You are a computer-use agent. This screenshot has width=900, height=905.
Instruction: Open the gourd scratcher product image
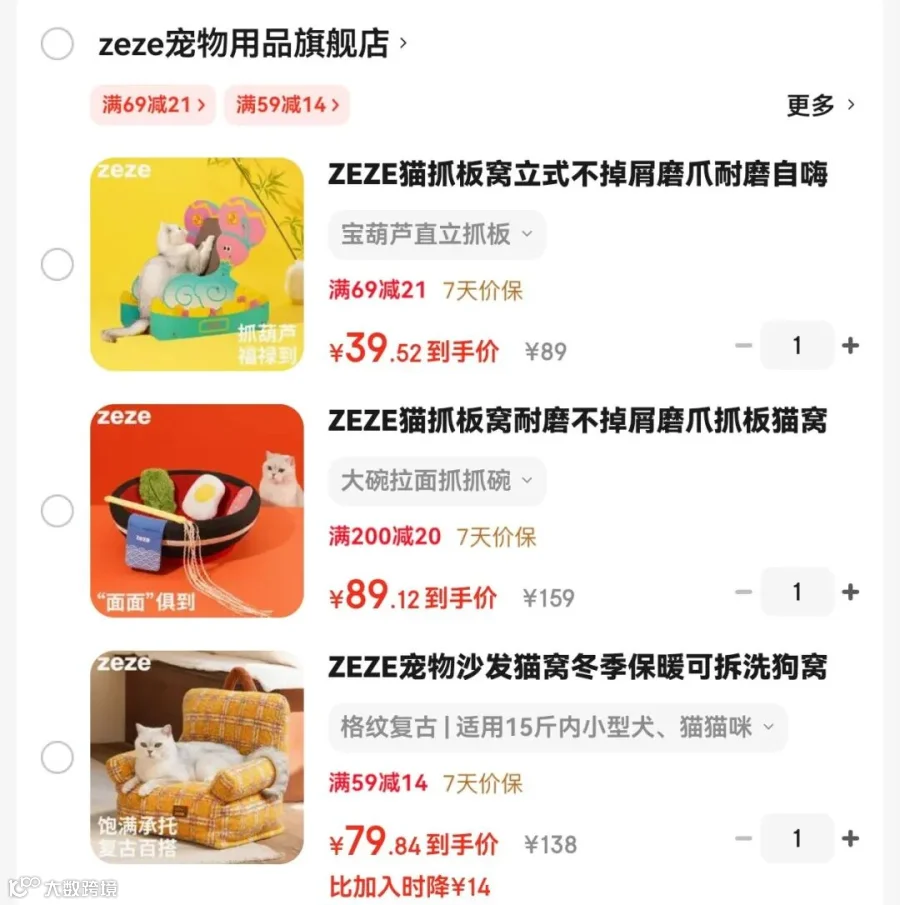click(x=197, y=264)
